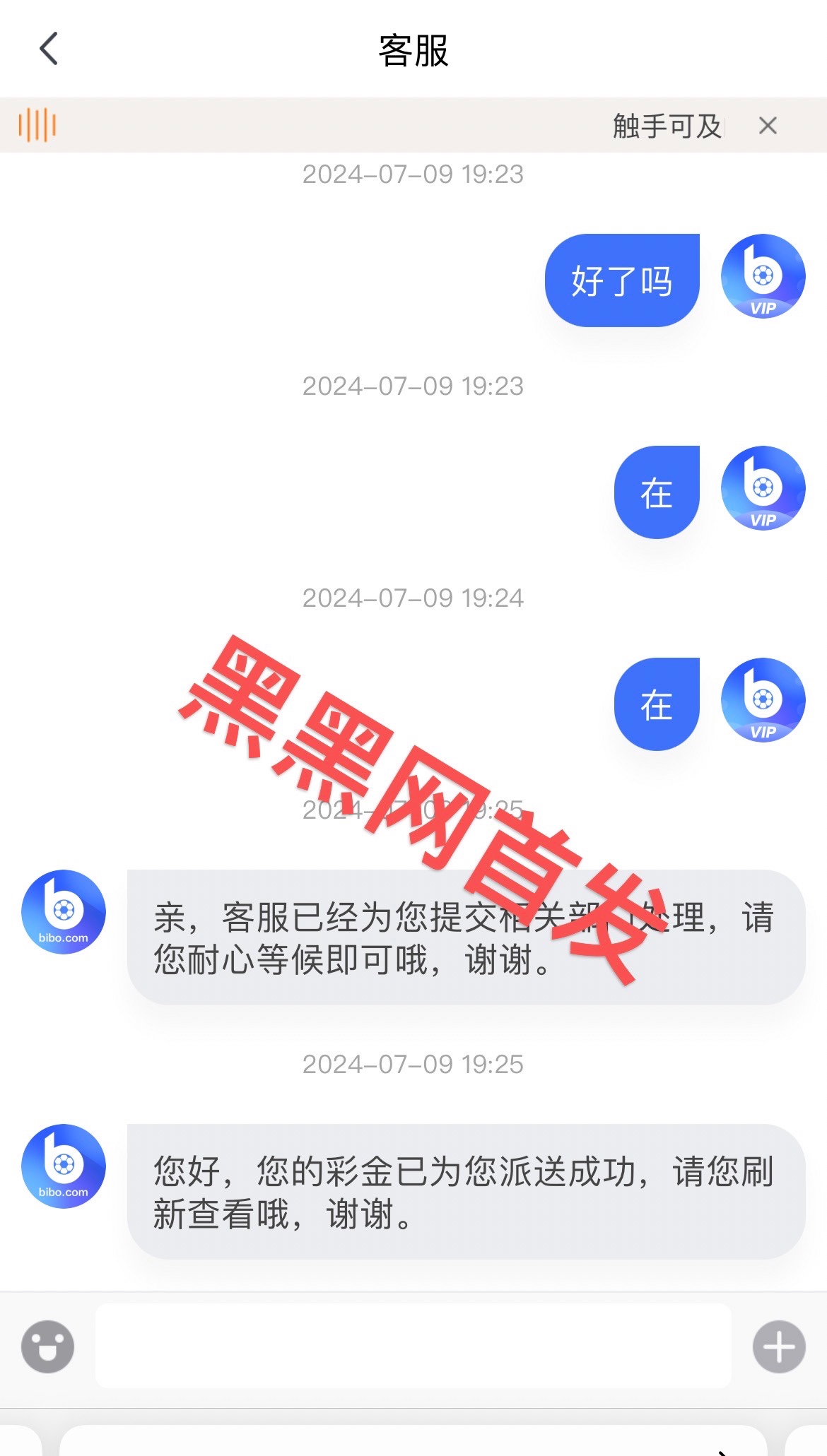Dismiss the 触手可及 banner

point(768,126)
